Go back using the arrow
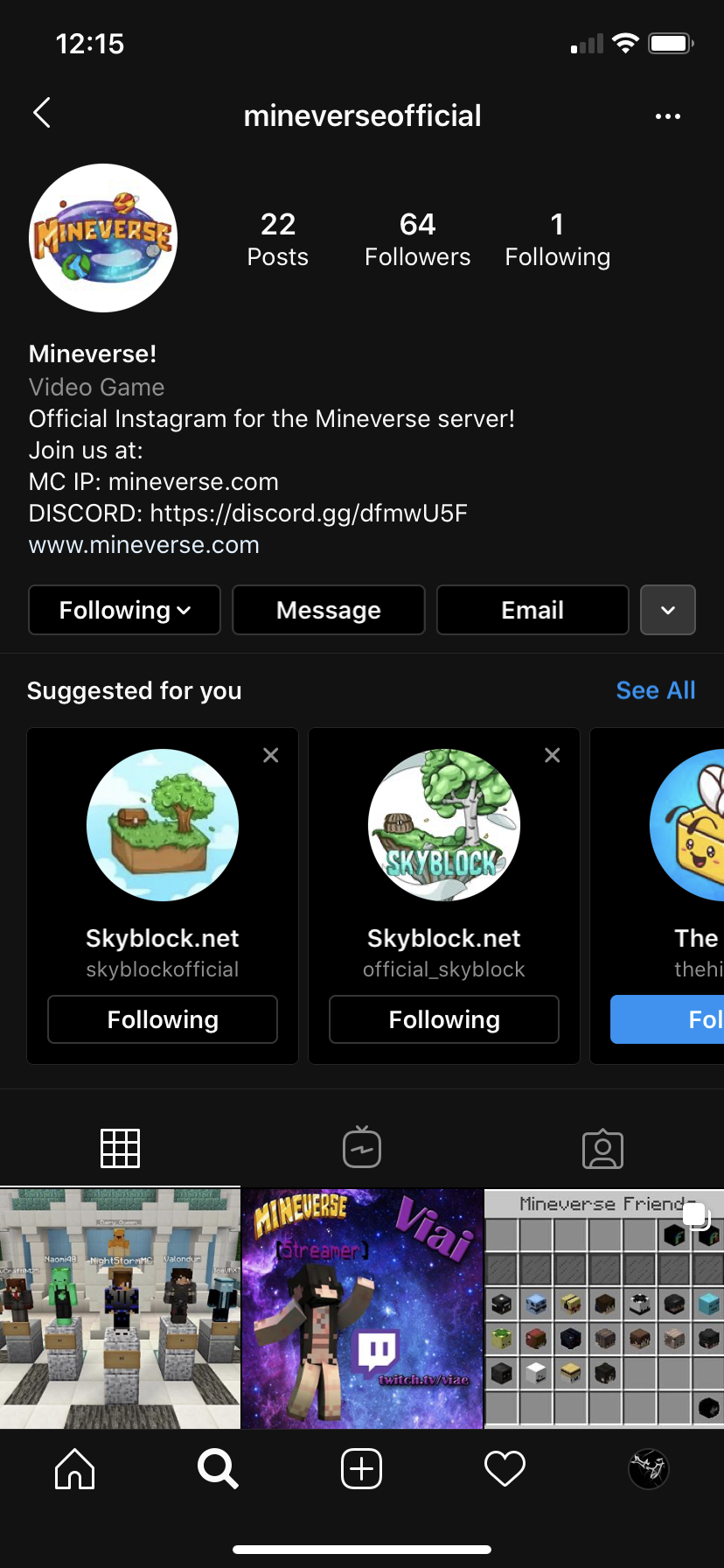This screenshot has width=724, height=1568. [42, 113]
